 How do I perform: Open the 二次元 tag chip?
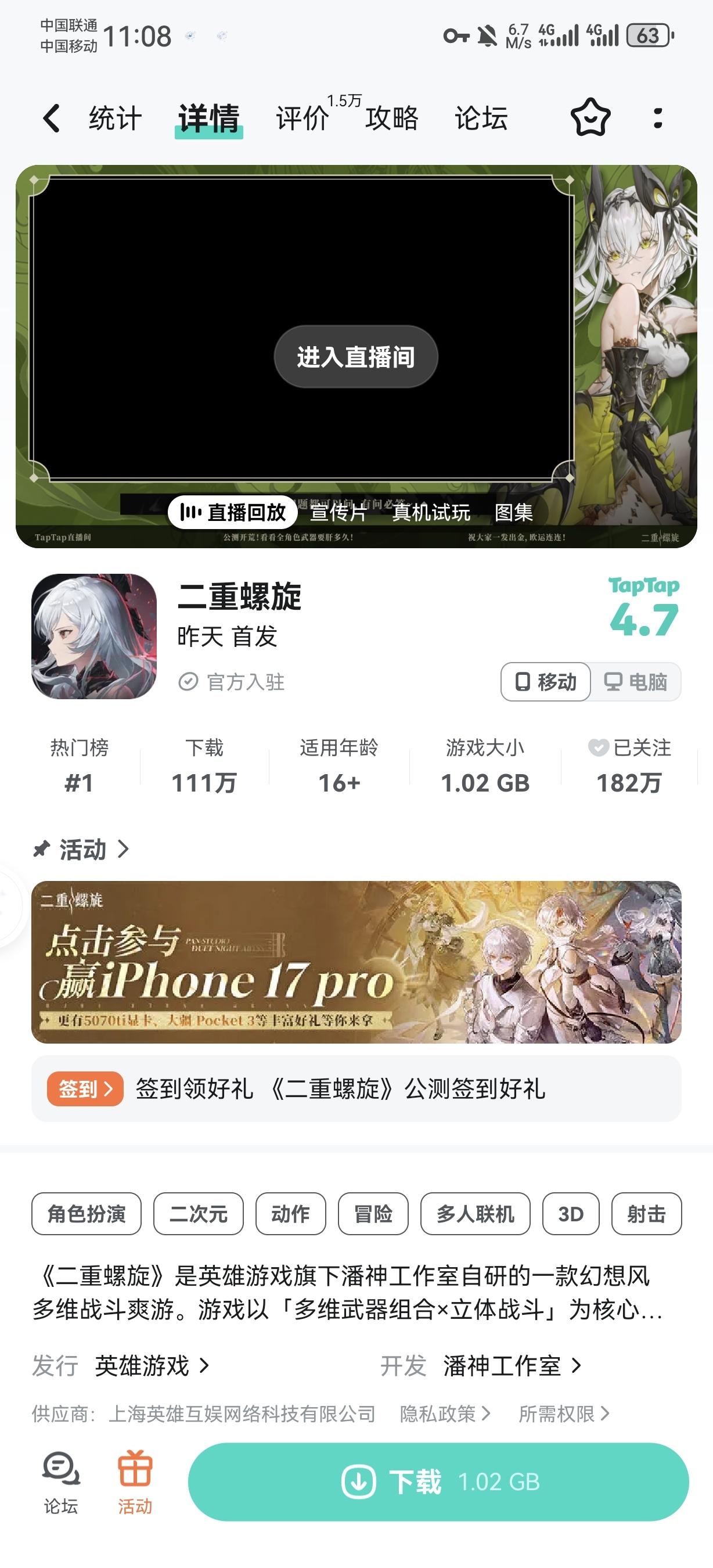[199, 1214]
